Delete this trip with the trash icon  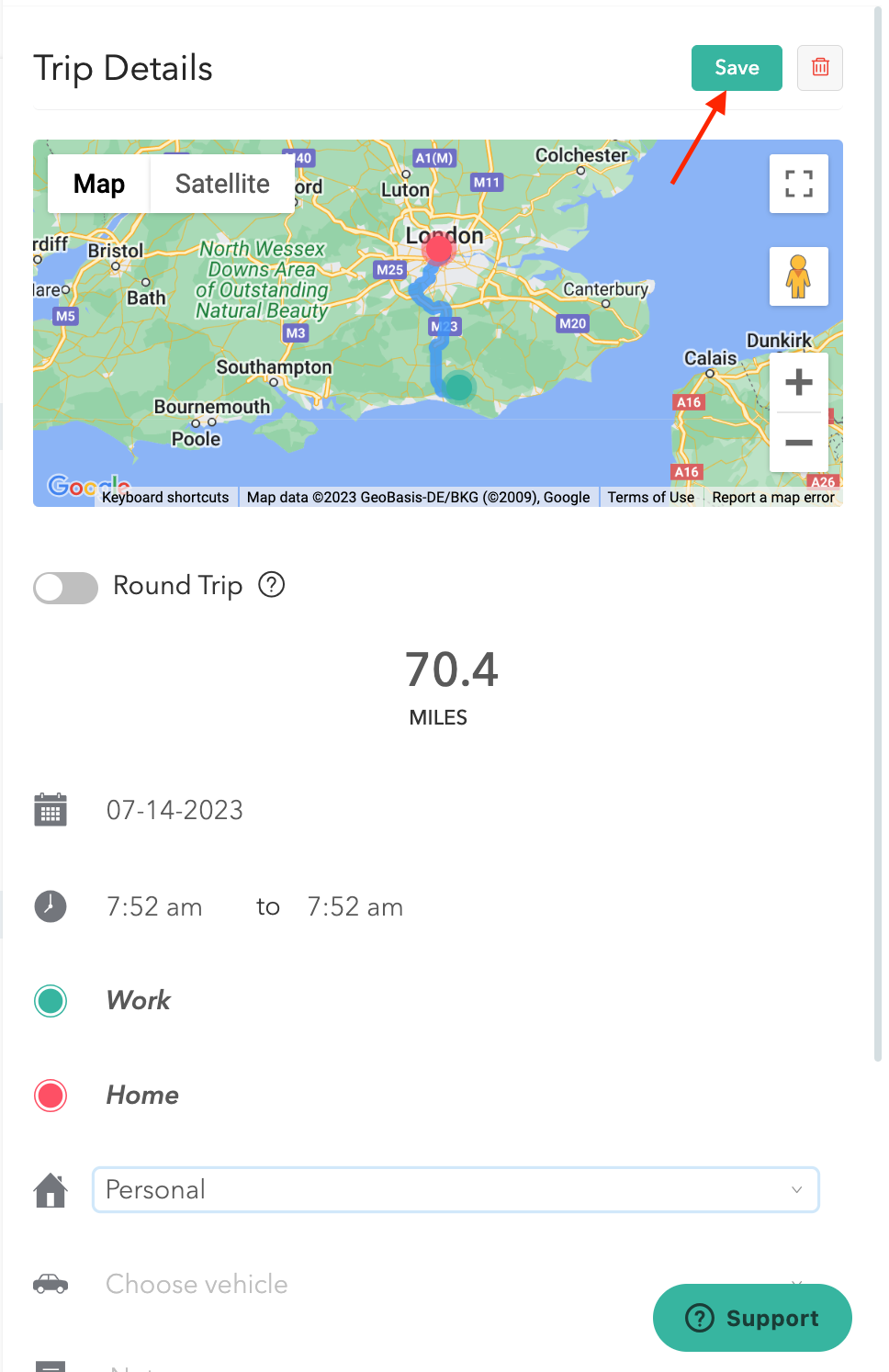[x=819, y=68]
